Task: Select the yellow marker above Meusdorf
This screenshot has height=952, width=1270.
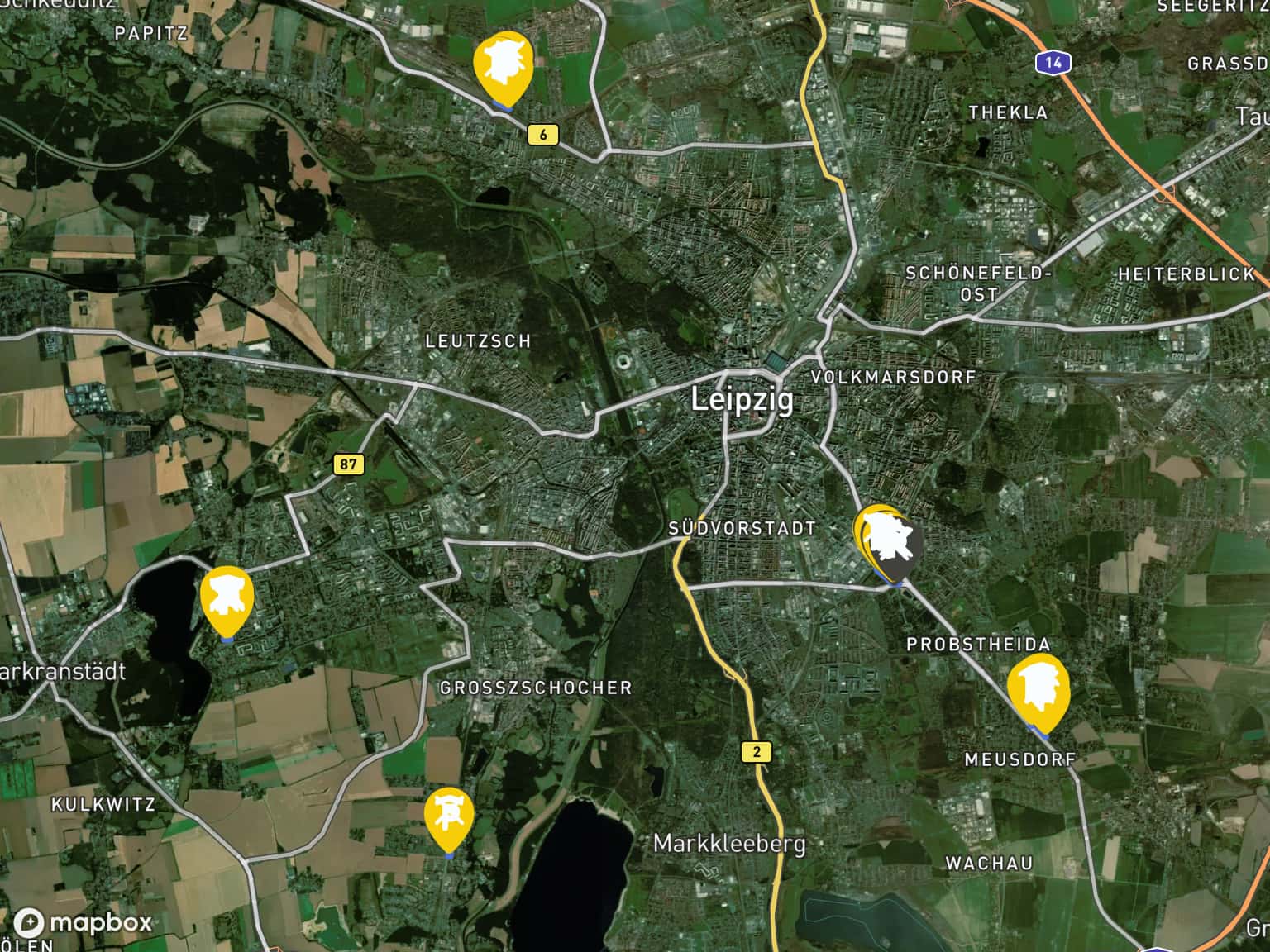Action: coord(1038,691)
